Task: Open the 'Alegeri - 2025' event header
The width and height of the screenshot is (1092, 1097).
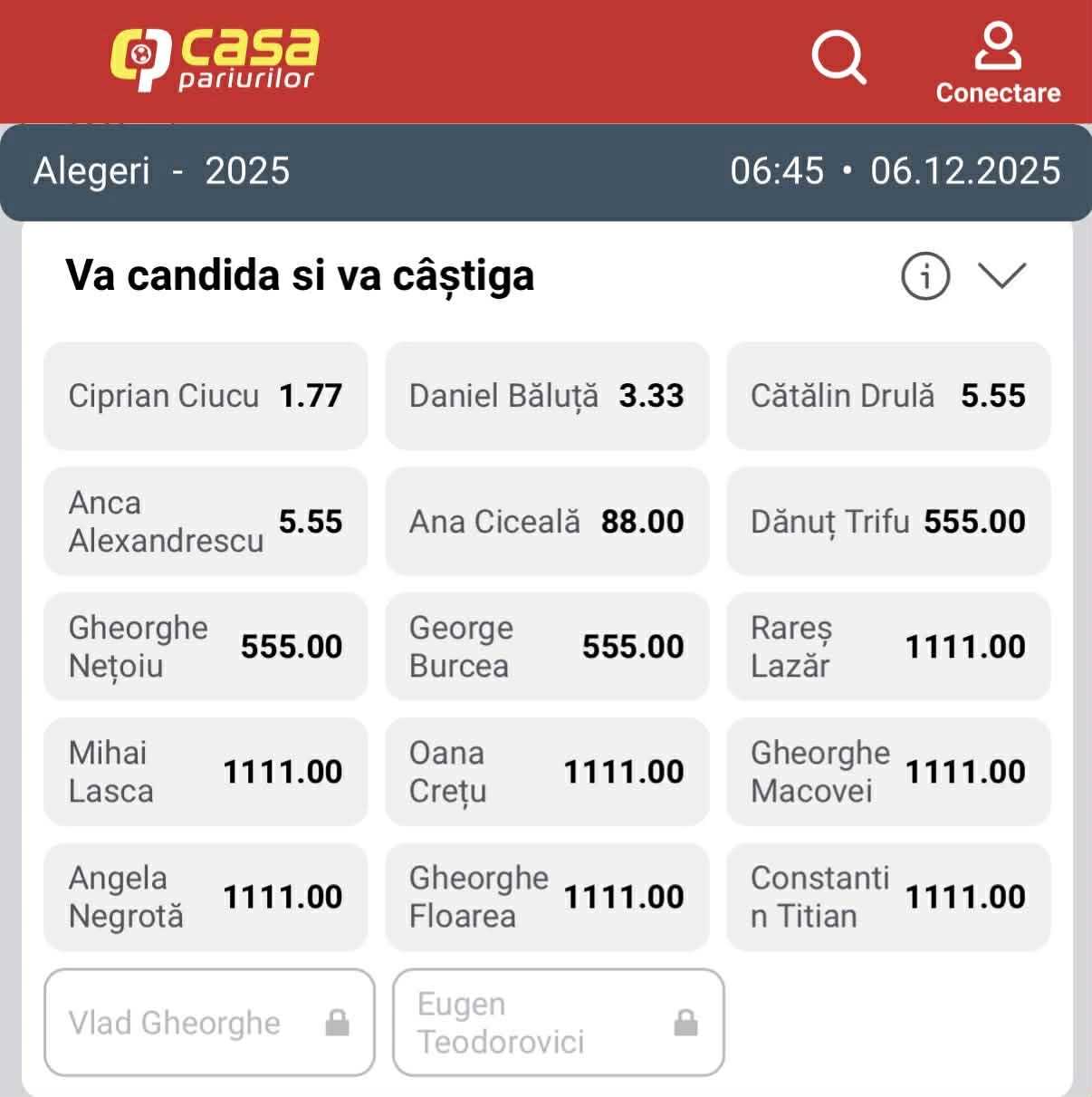Action: 161,170
